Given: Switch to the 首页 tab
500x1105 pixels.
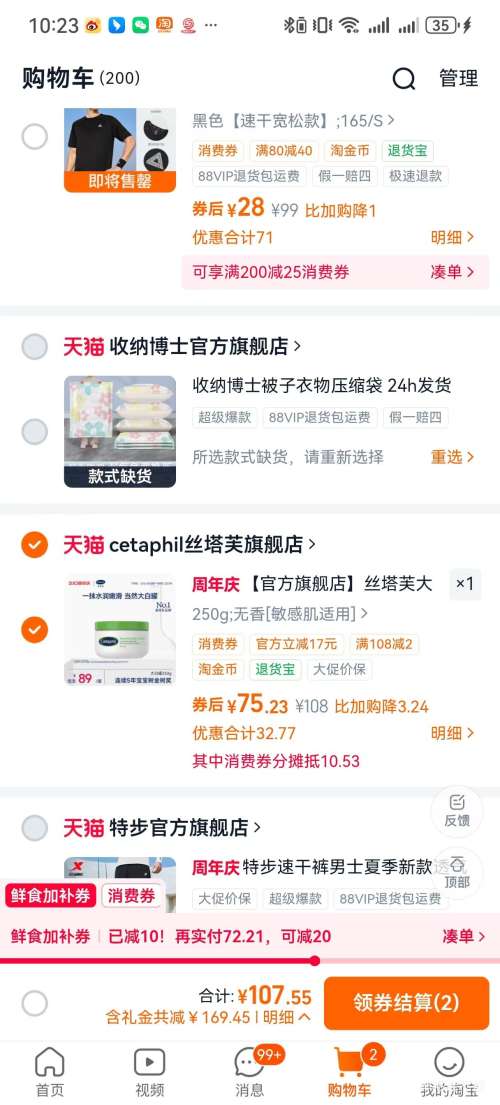Looking at the screenshot, I should pyautogui.click(x=49, y=1071).
